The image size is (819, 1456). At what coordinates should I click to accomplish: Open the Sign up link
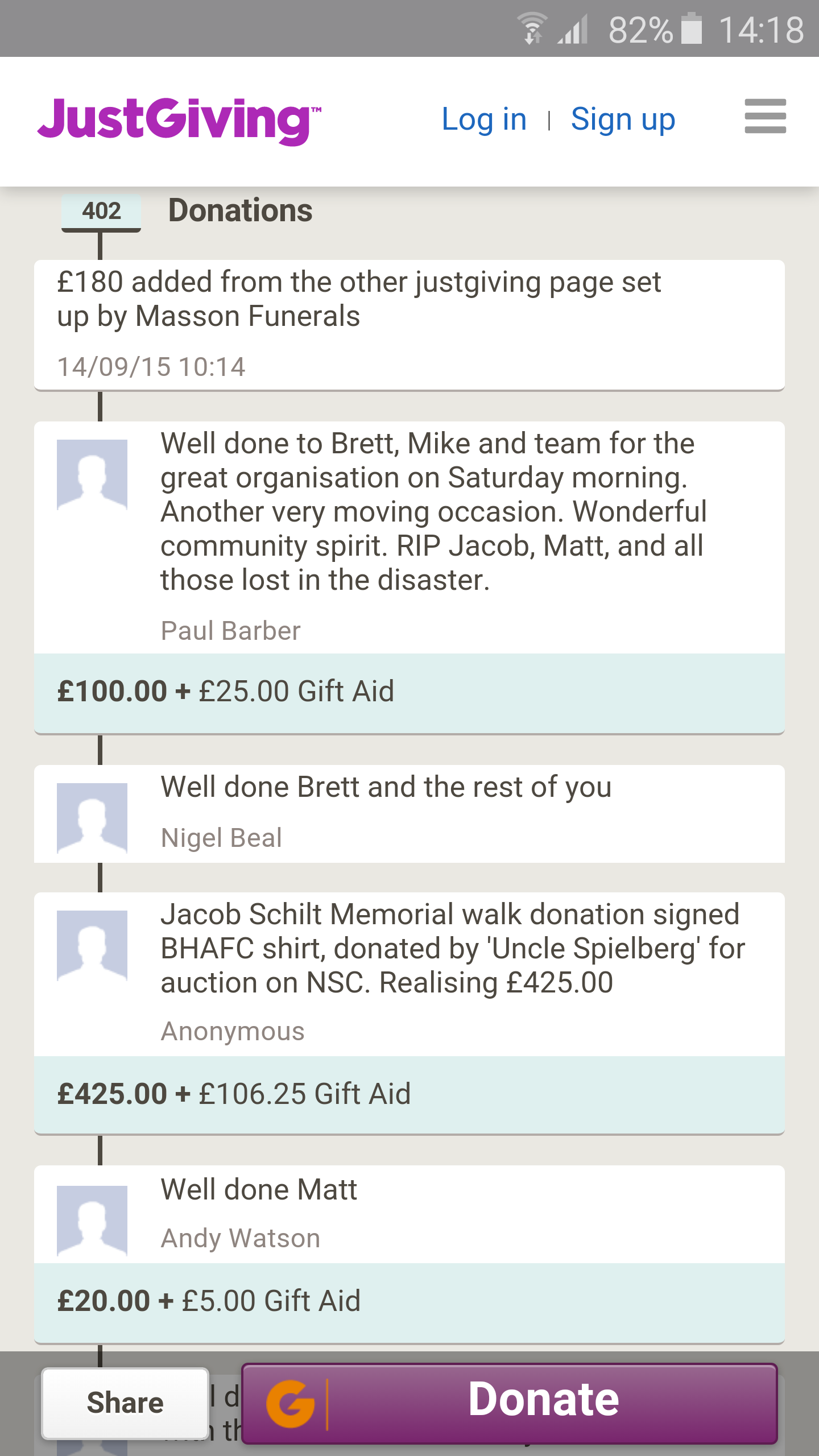click(x=623, y=119)
